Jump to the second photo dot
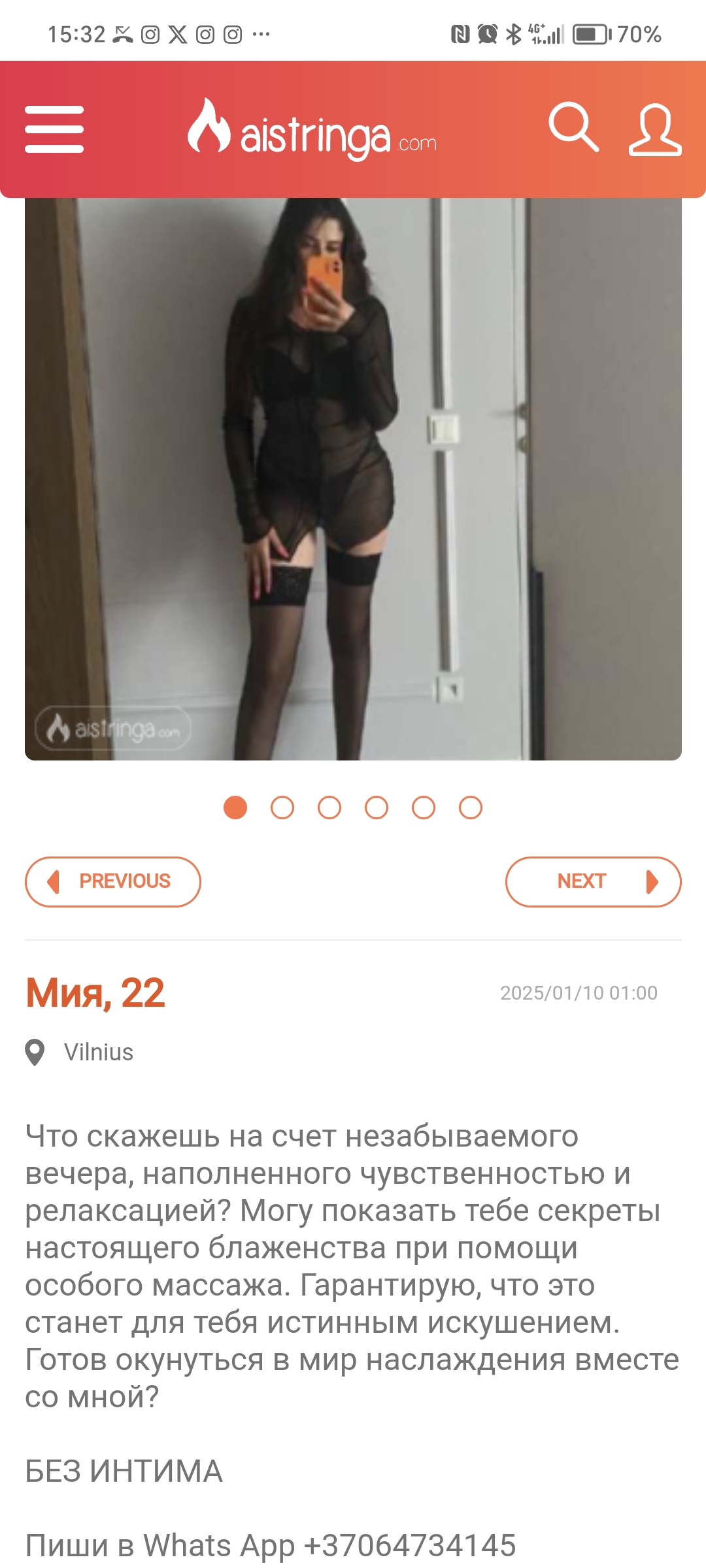Screen dimensions: 706x1568 coord(282,808)
